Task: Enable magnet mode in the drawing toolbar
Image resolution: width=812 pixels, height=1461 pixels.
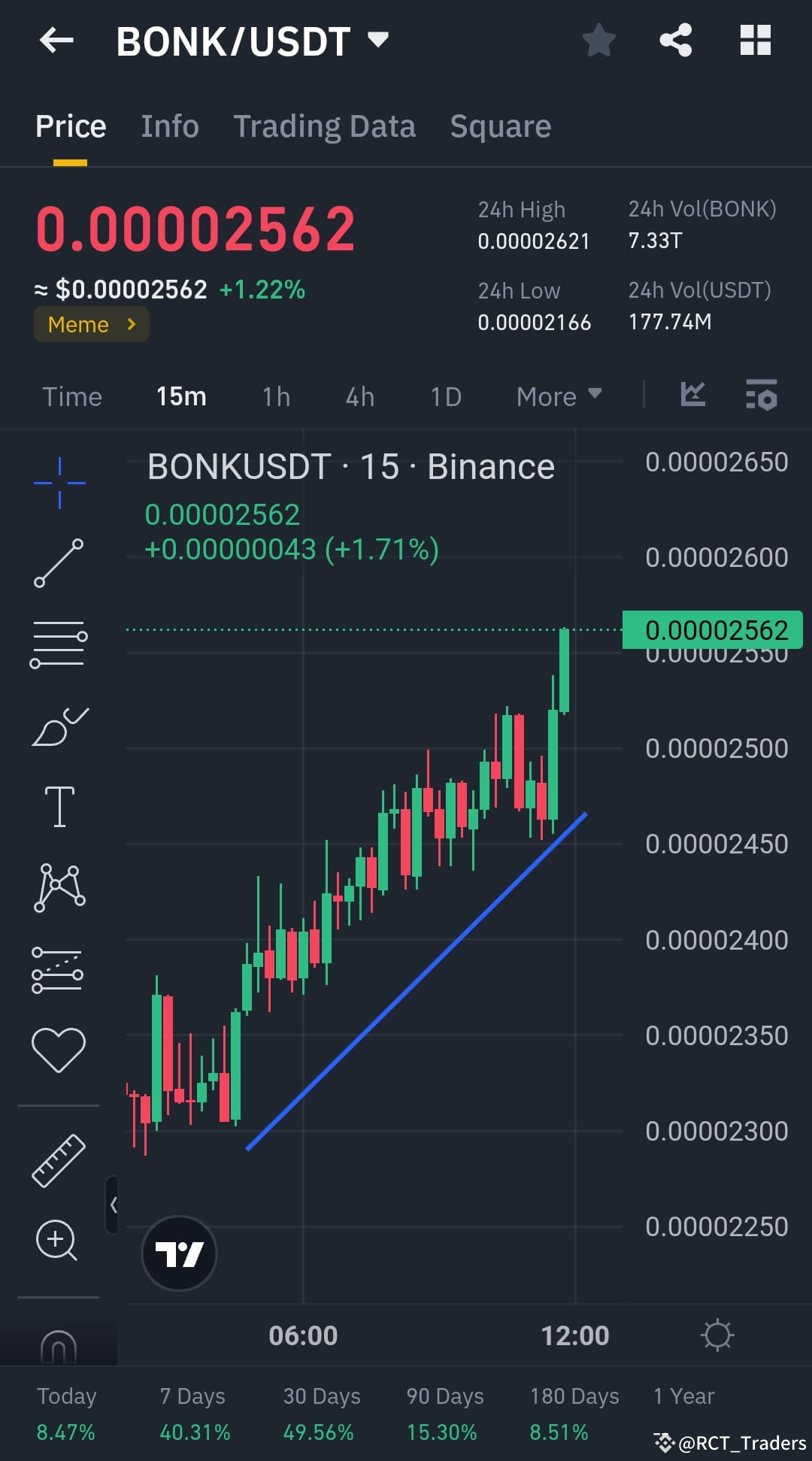Action: 59,1346
